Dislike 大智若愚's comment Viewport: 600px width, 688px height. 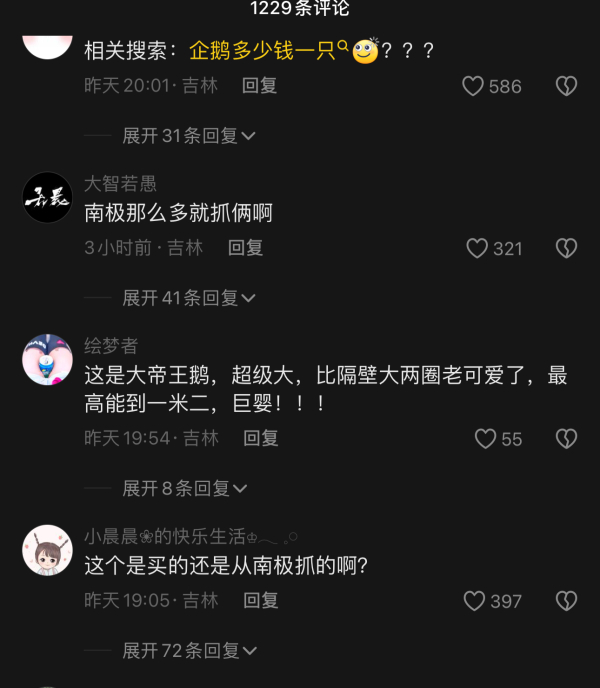[566, 249]
